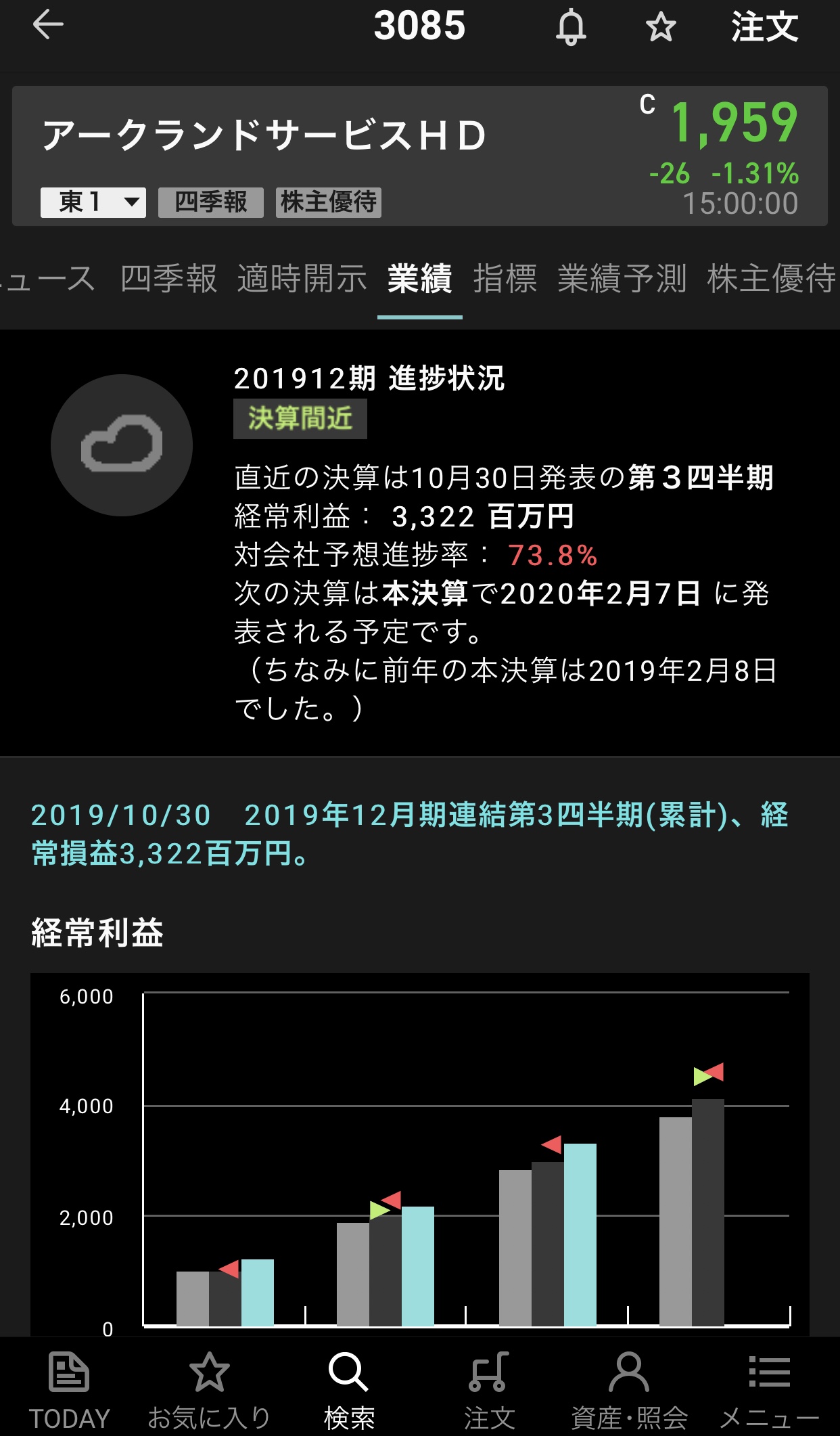Tap the 株主優待 chip under company name
The height and width of the screenshot is (1436, 840).
click(x=329, y=202)
